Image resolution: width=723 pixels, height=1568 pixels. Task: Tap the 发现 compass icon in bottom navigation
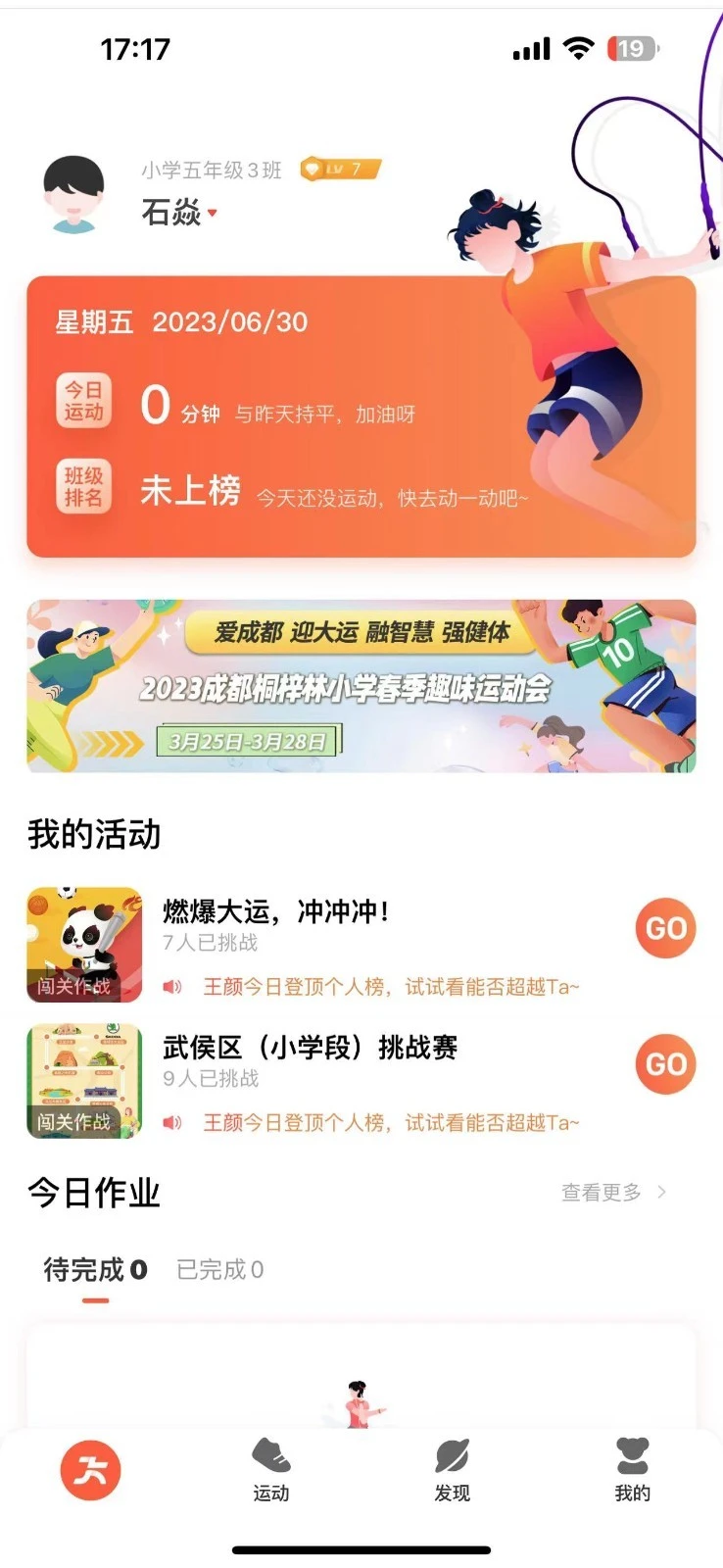451,1461
